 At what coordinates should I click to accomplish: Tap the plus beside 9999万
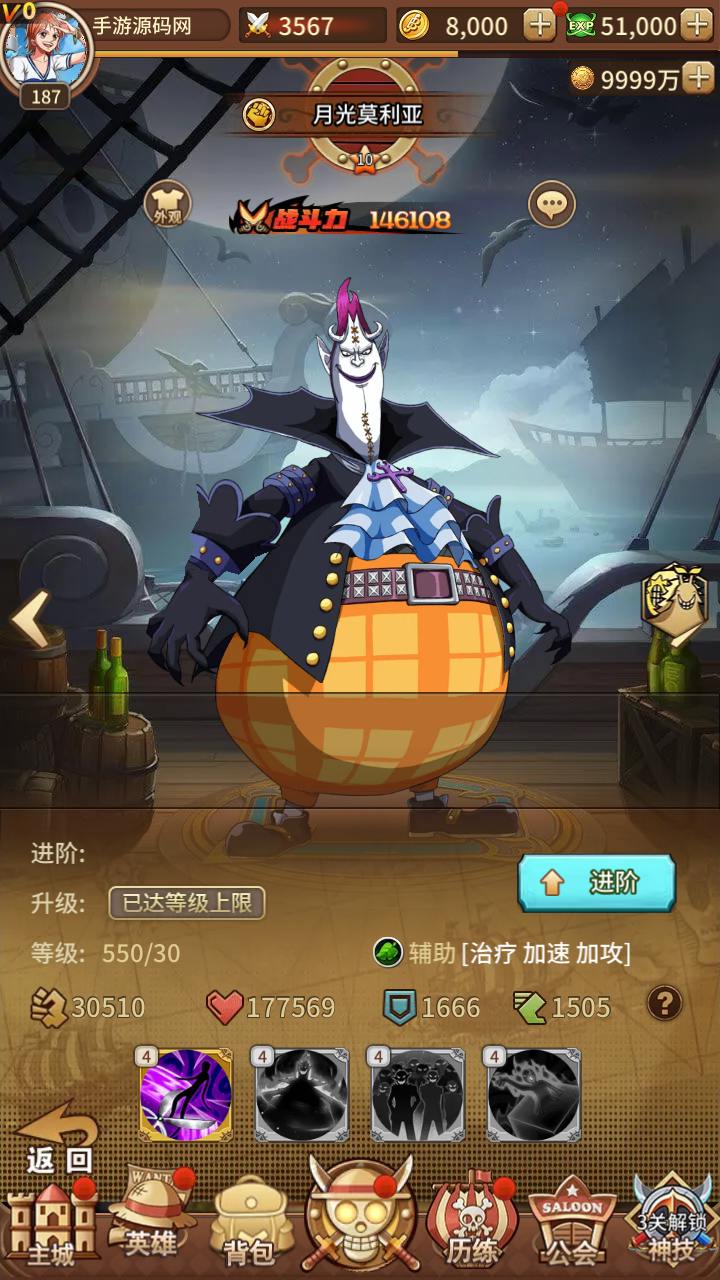(x=697, y=79)
